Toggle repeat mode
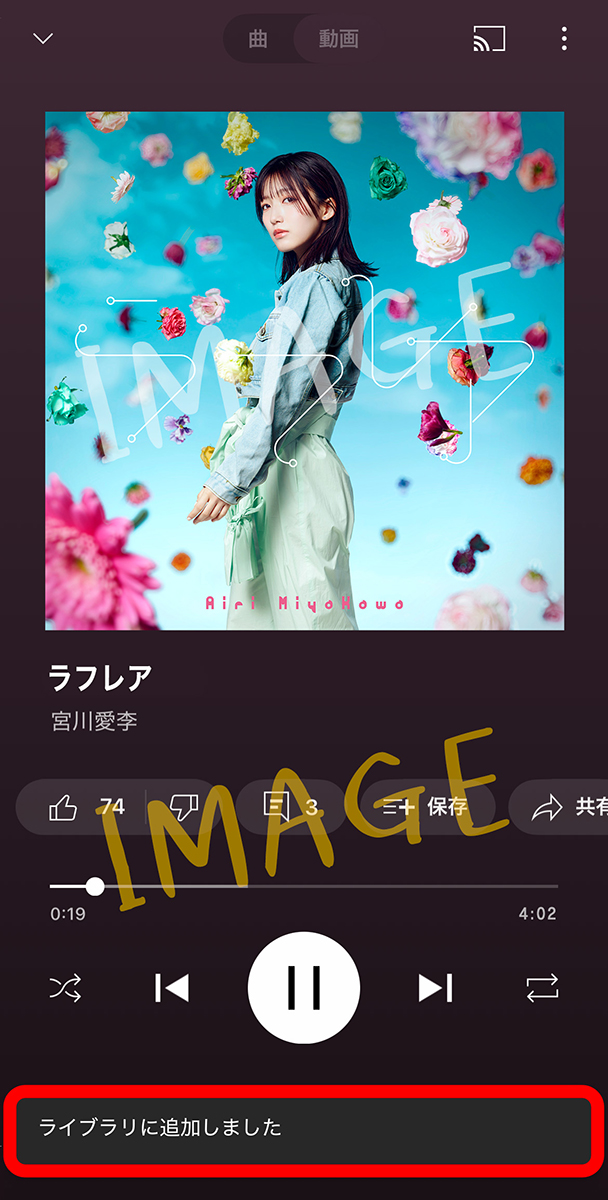This screenshot has width=608, height=1200. [x=542, y=988]
